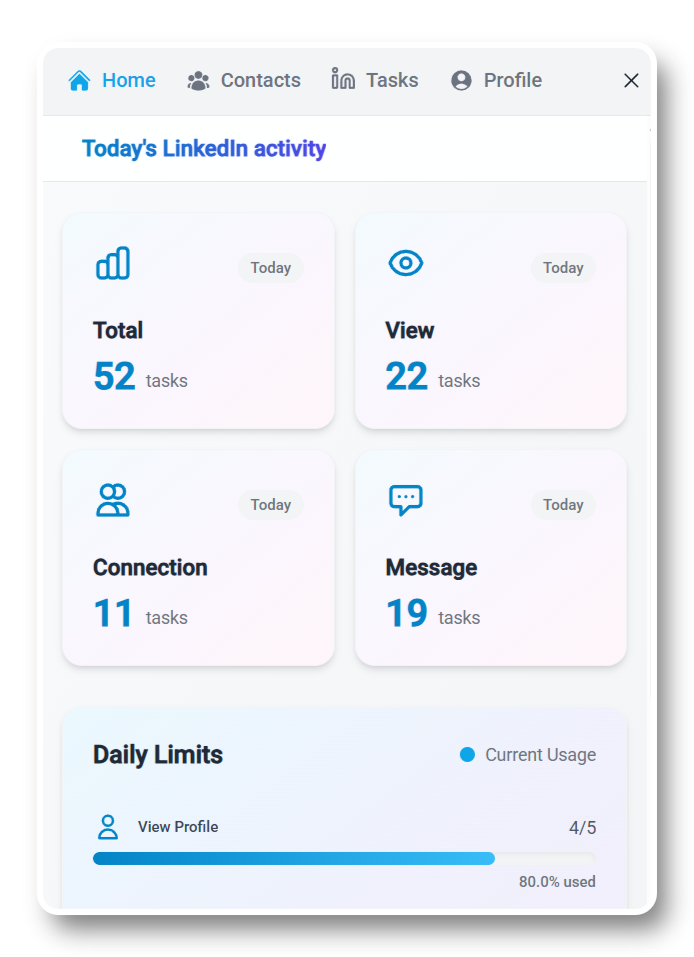Image resolution: width=694 pixels, height=957 pixels.
Task: Open the Contacts tab
Action: click(x=244, y=80)
